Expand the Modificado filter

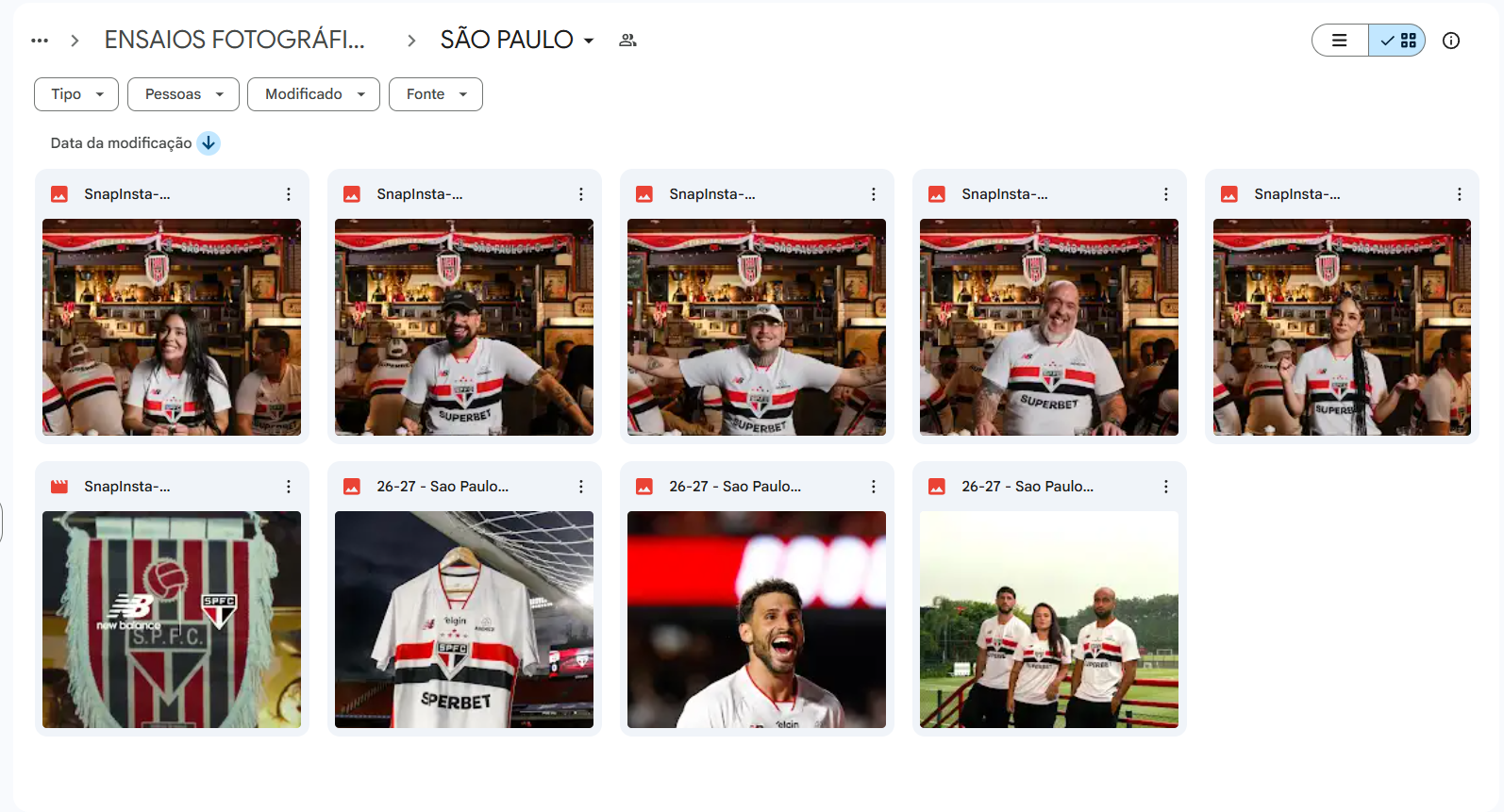click(313, 94)
